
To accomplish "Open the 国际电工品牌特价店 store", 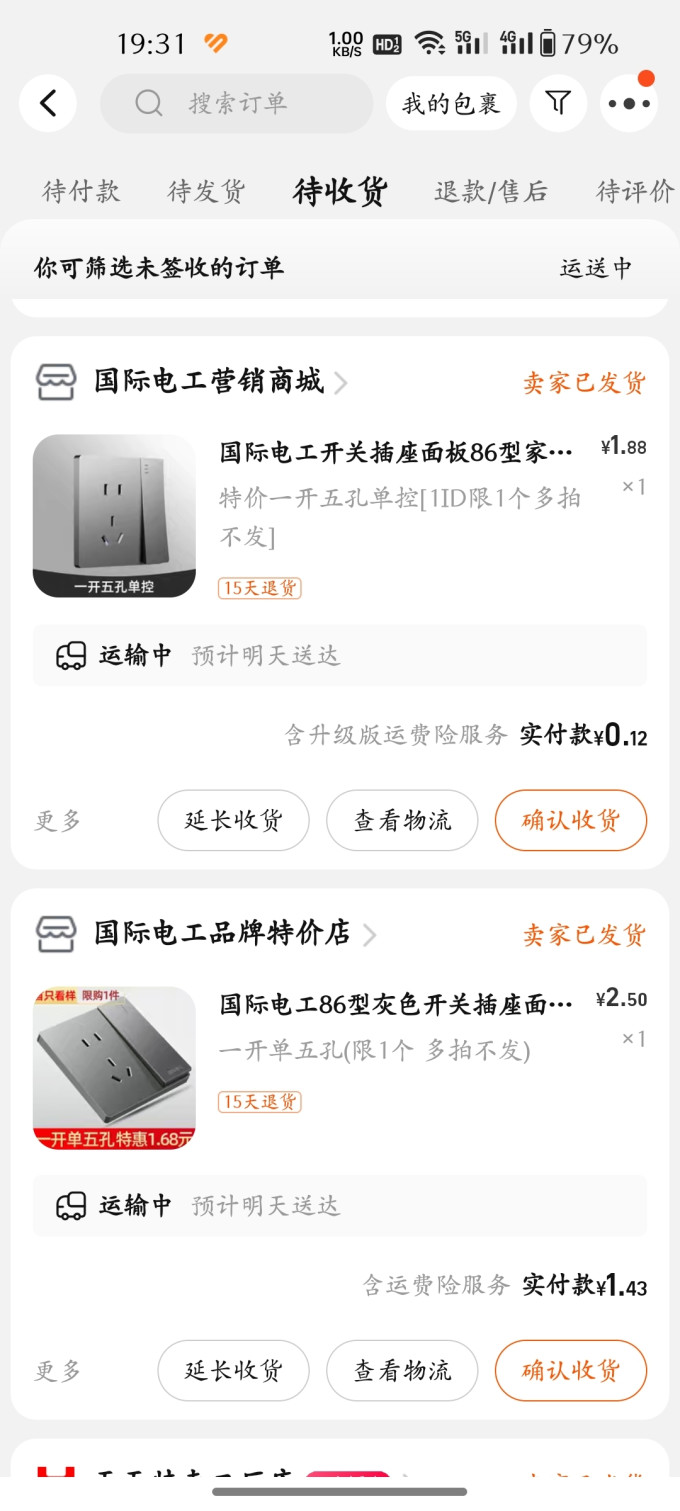I will 222,933.
